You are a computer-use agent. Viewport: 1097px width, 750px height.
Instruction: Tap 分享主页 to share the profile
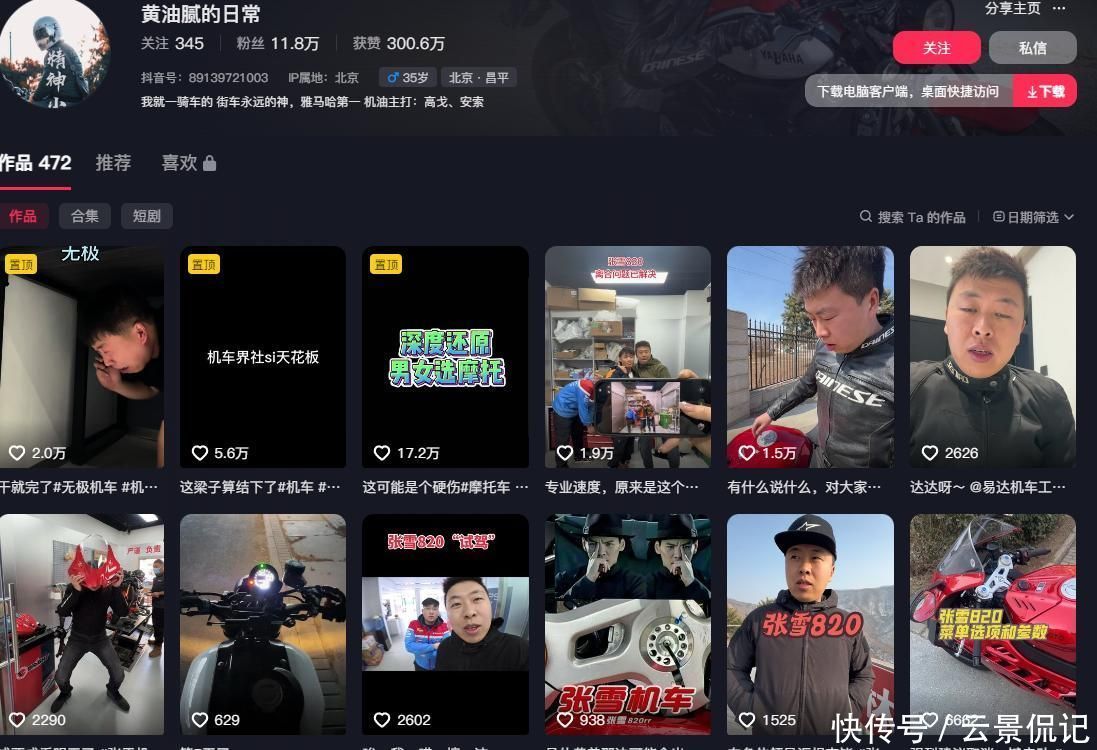[1012, 9]
